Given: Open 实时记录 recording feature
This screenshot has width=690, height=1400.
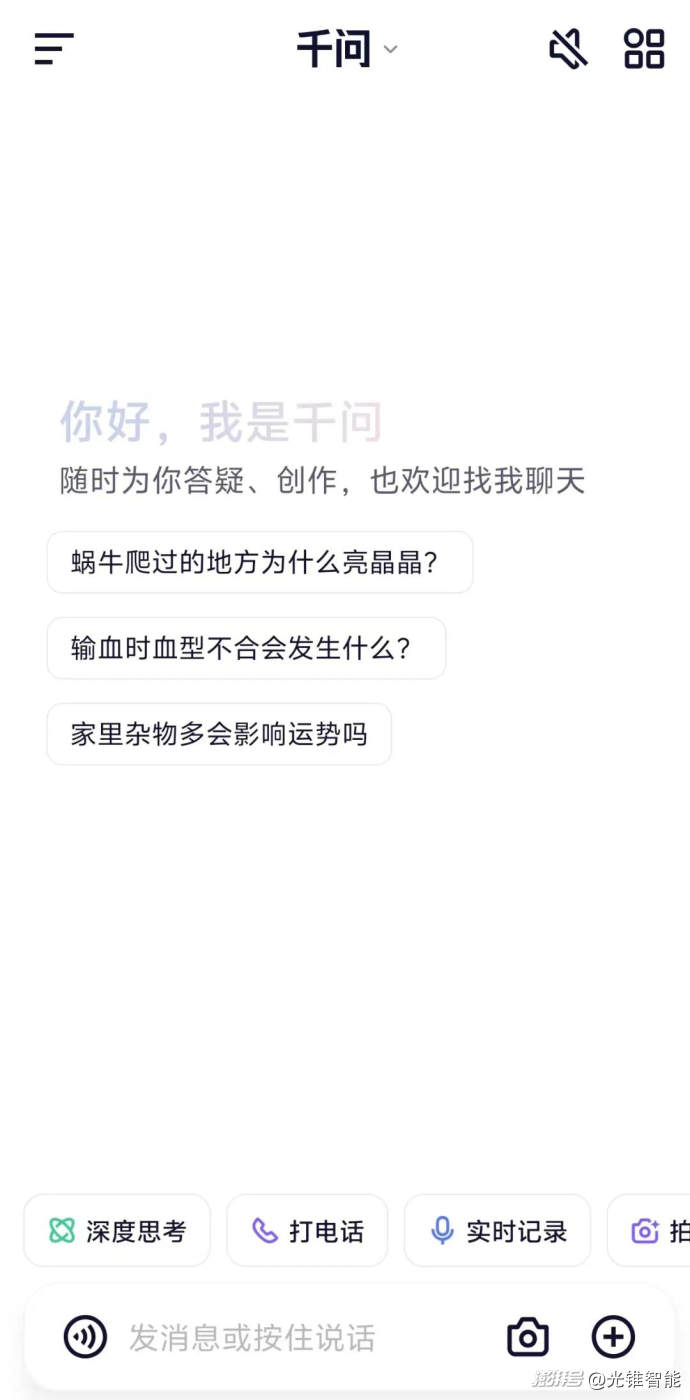Looking at the screenshot, I should [x=497, y=1230].
